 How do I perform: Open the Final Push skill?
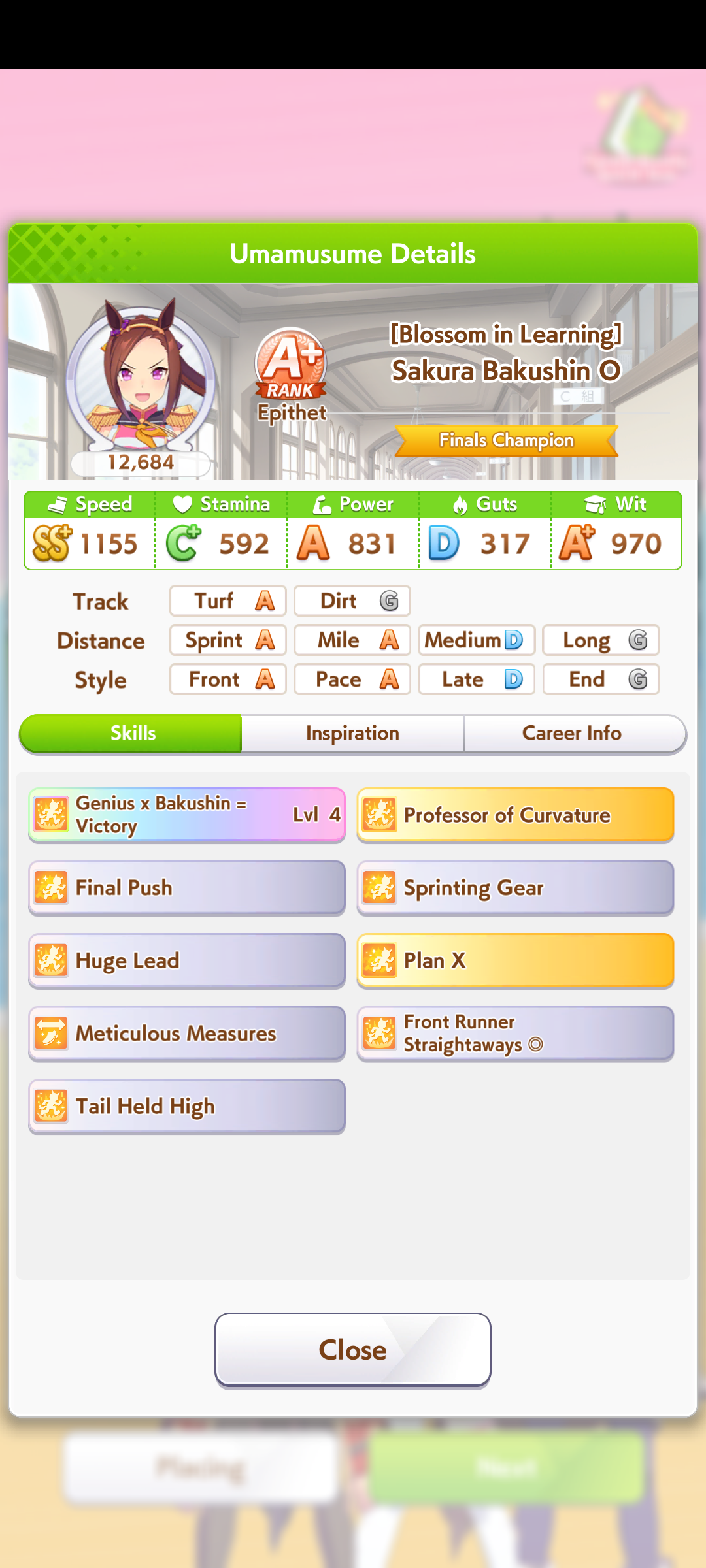tap(187, 888)
